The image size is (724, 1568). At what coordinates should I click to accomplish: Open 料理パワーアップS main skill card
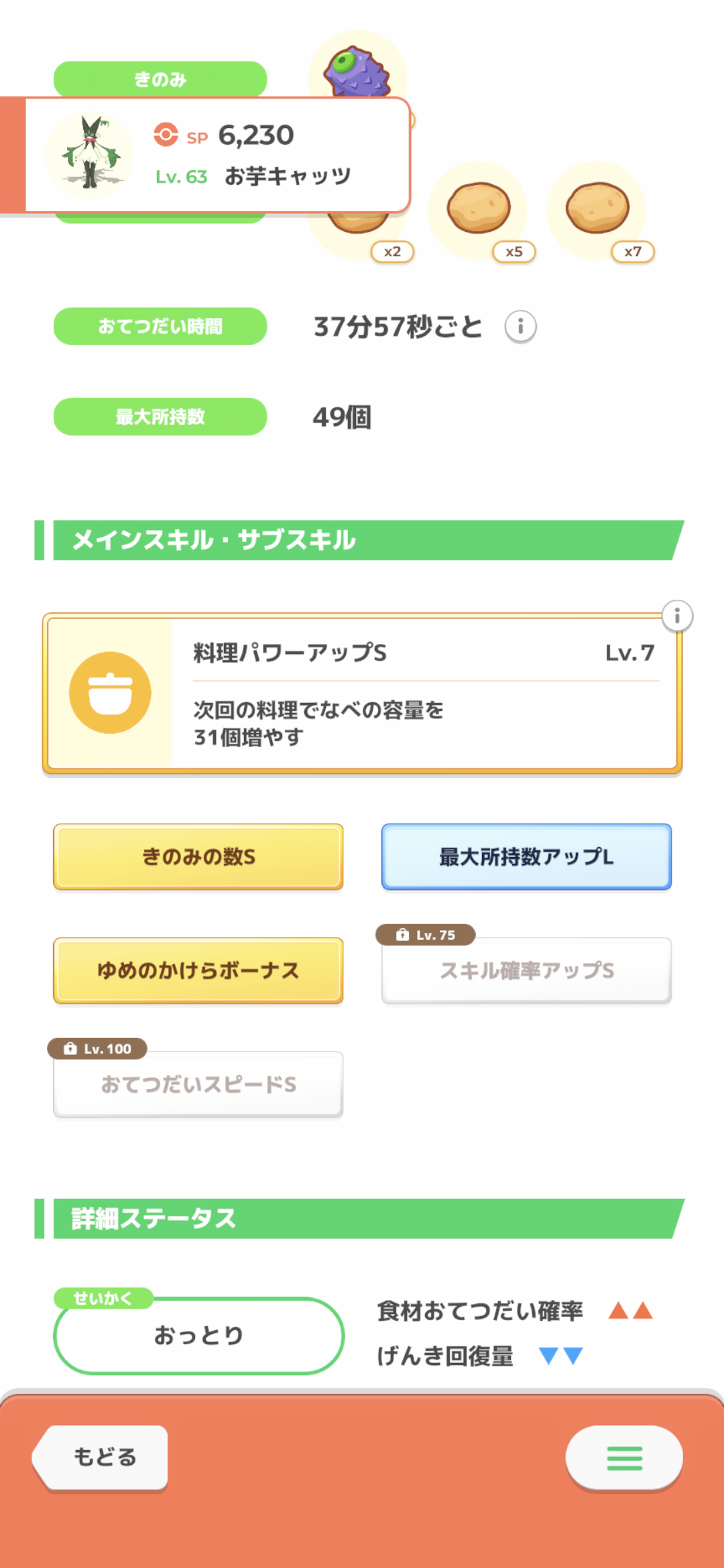click(x=362, y=693)
